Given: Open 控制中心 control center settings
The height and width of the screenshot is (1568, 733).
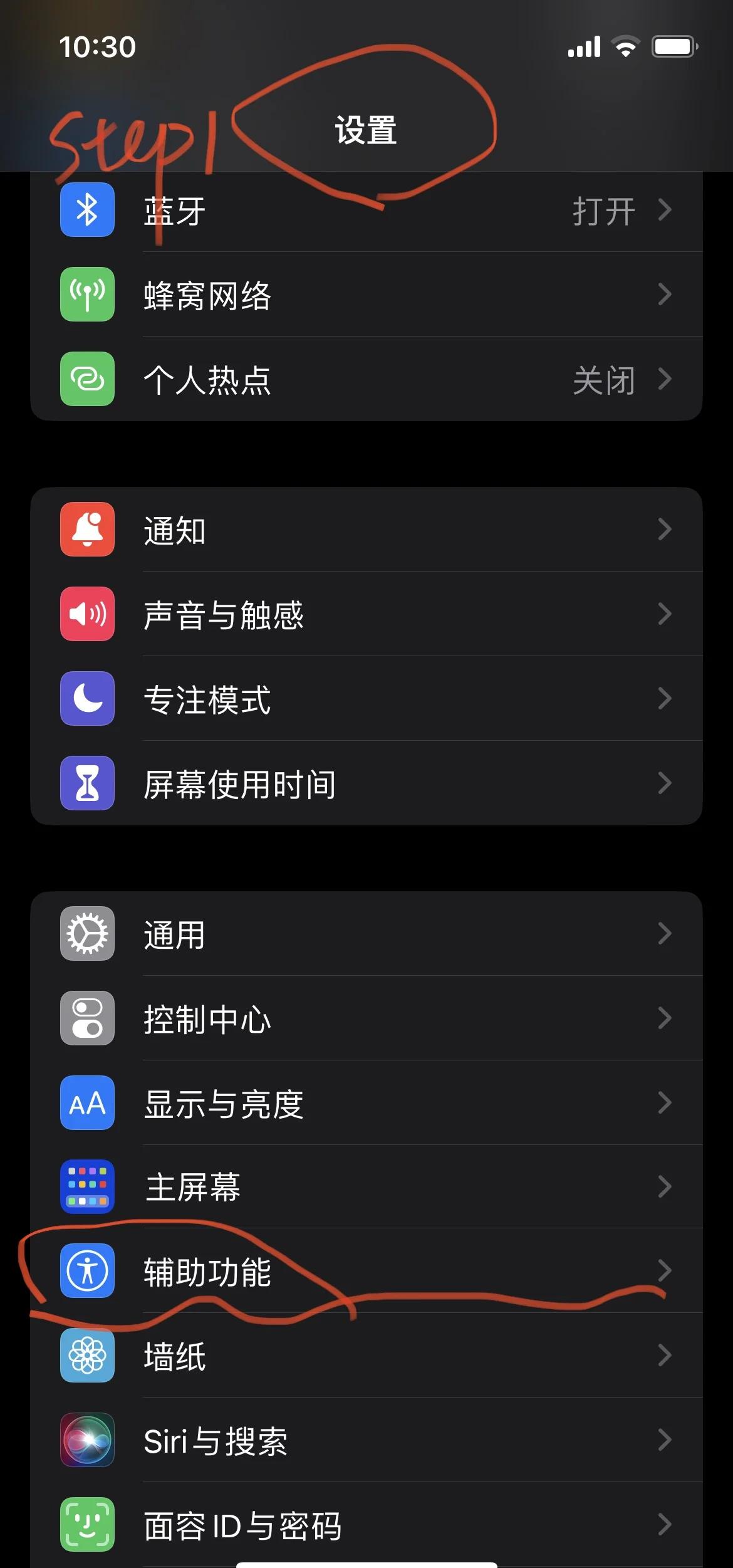Looking at the screenshot, I should tap(366, 1018).
